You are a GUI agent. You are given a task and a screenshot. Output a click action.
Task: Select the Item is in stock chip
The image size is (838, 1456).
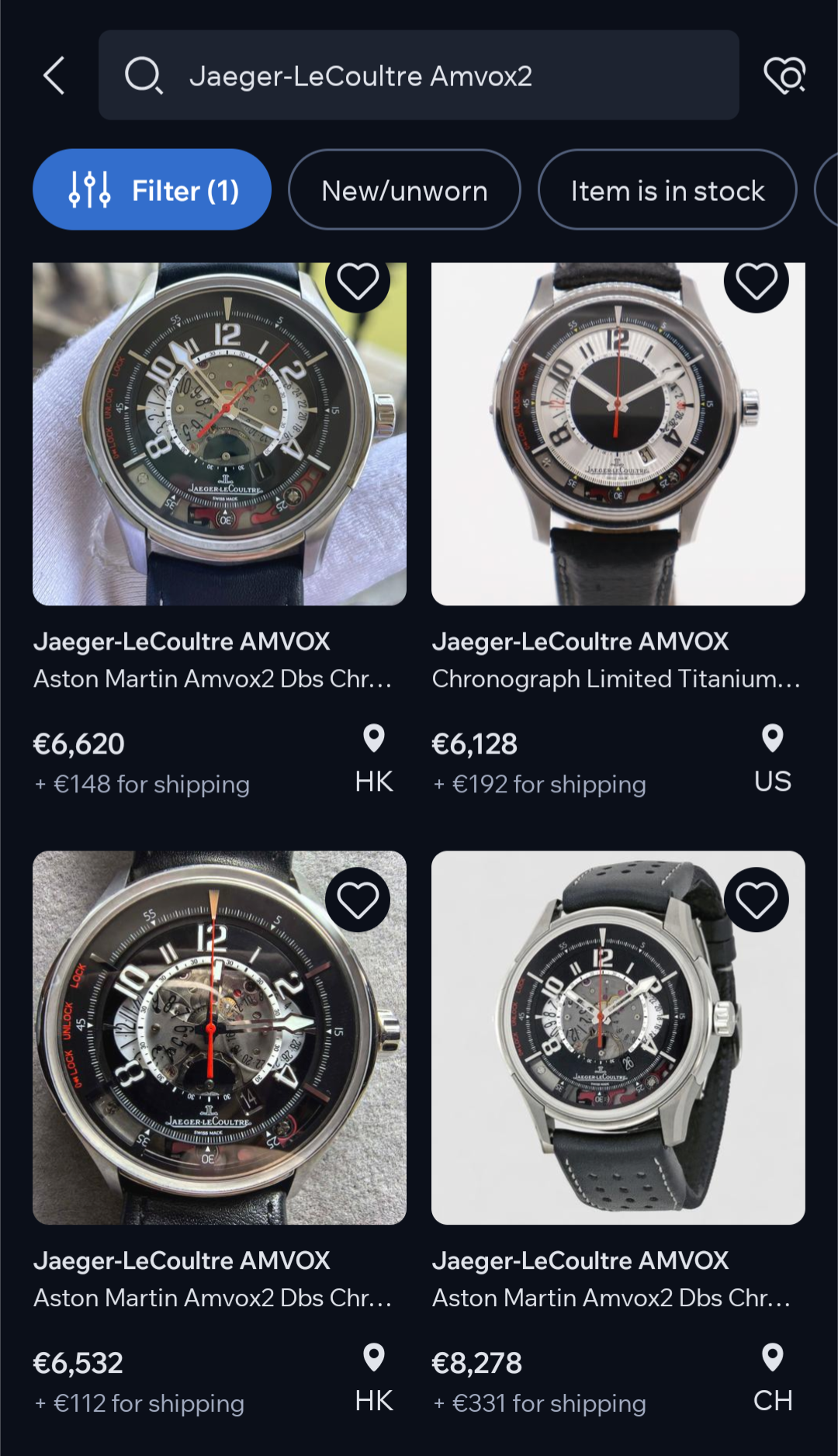[667, 190]
